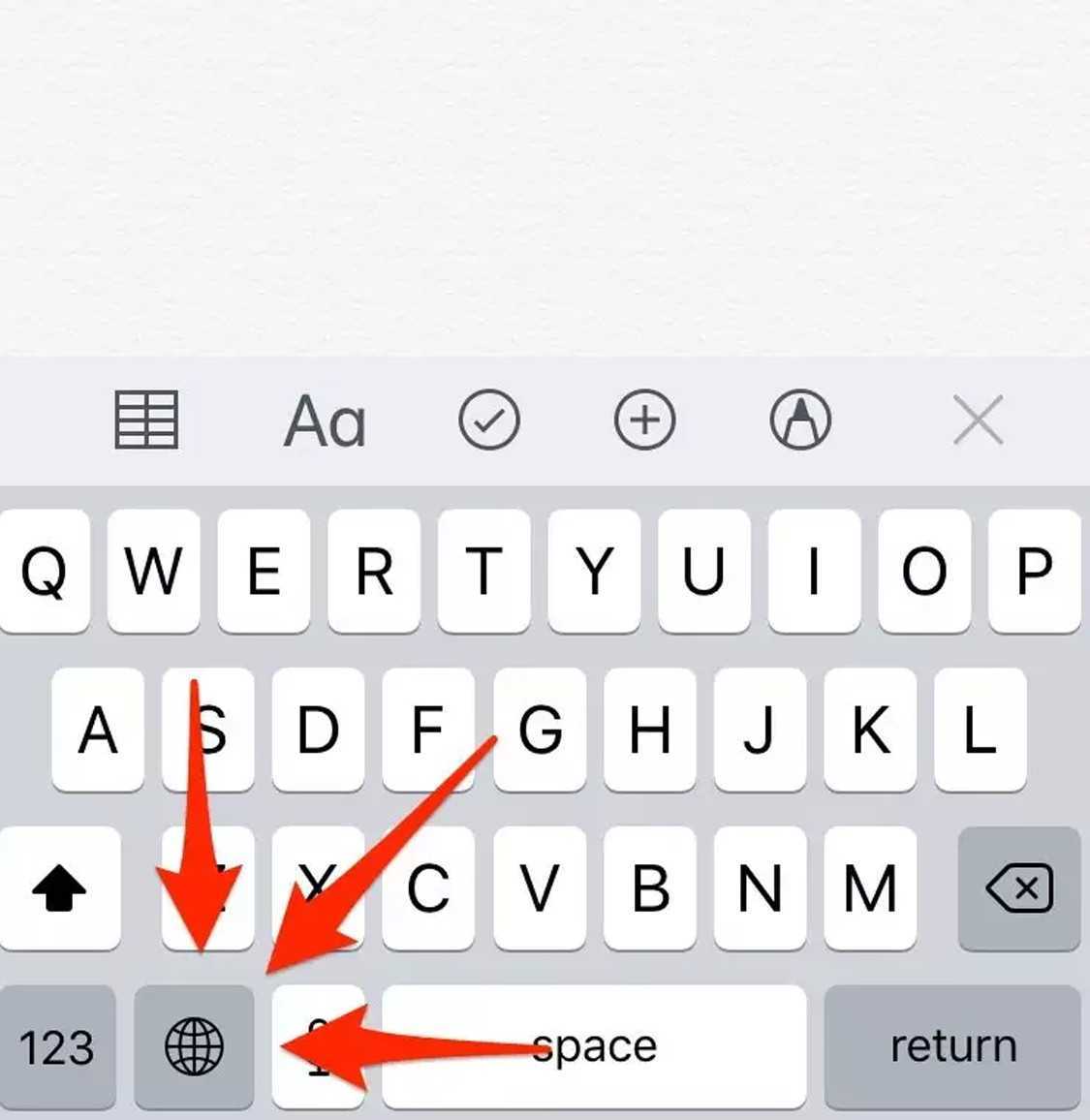Tap the return key
The height and width of the screenshot is (1120, 1090).
coord(952,1046)
